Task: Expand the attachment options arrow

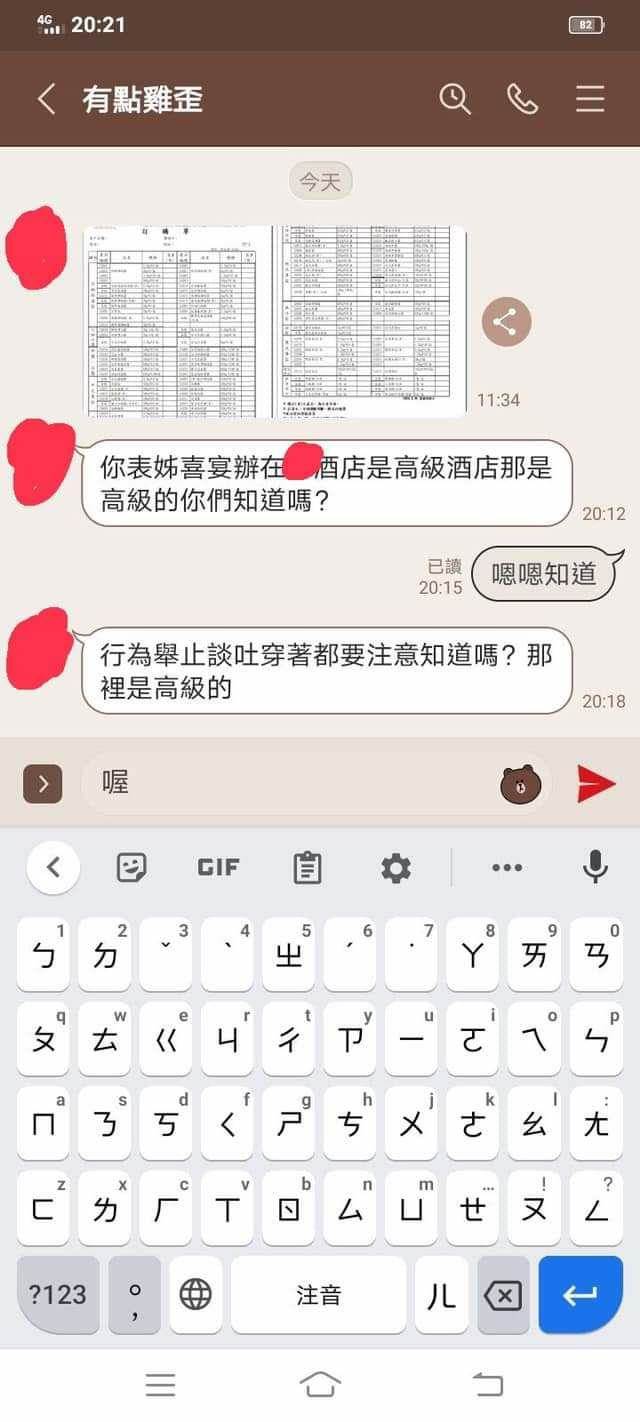Action: (43, 784)
